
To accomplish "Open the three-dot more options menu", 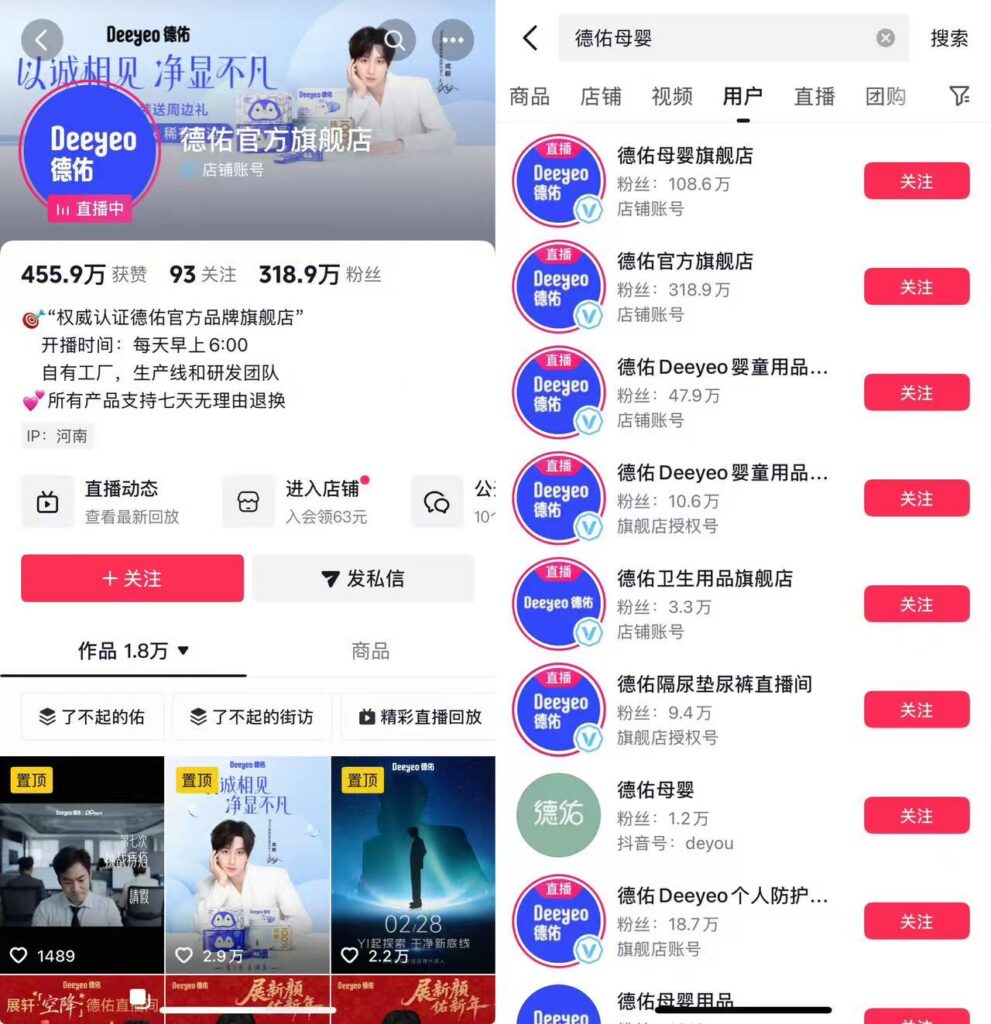I will tap(453, 40).
